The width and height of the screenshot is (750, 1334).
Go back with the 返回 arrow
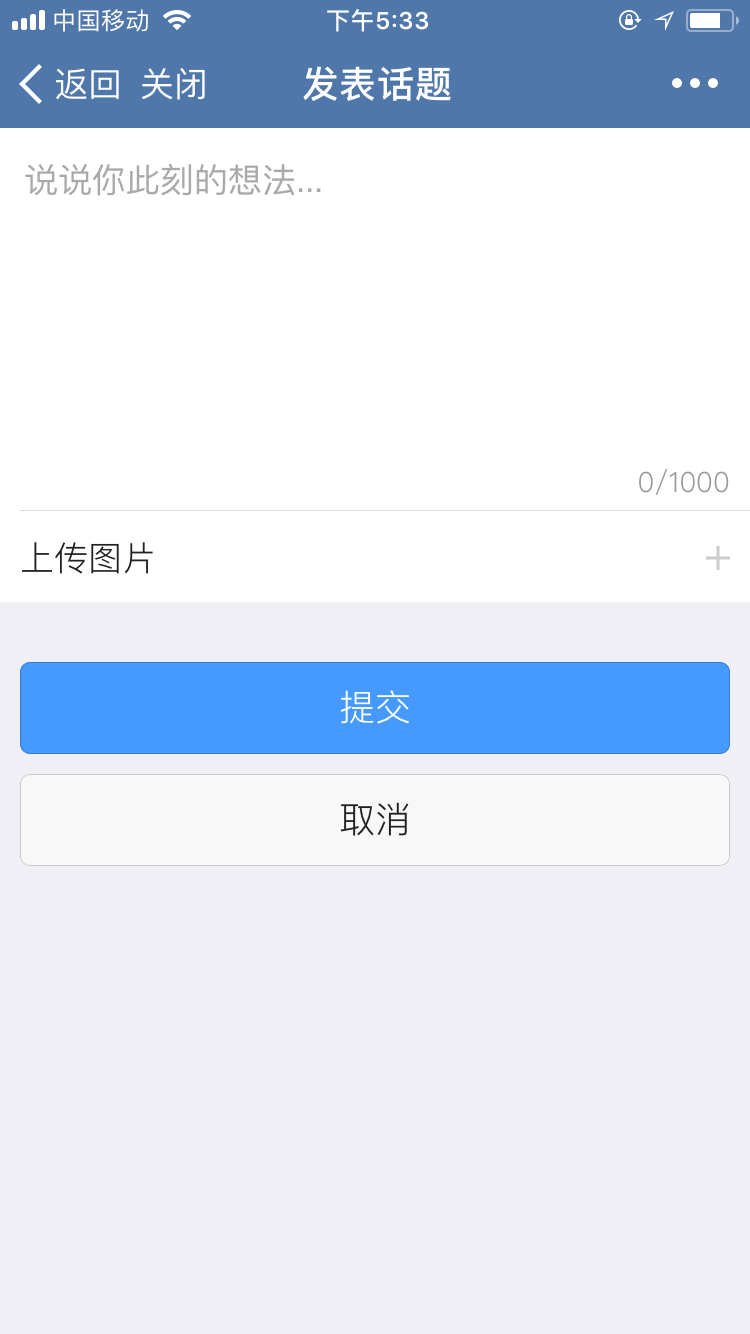click(x=69, y=84)
